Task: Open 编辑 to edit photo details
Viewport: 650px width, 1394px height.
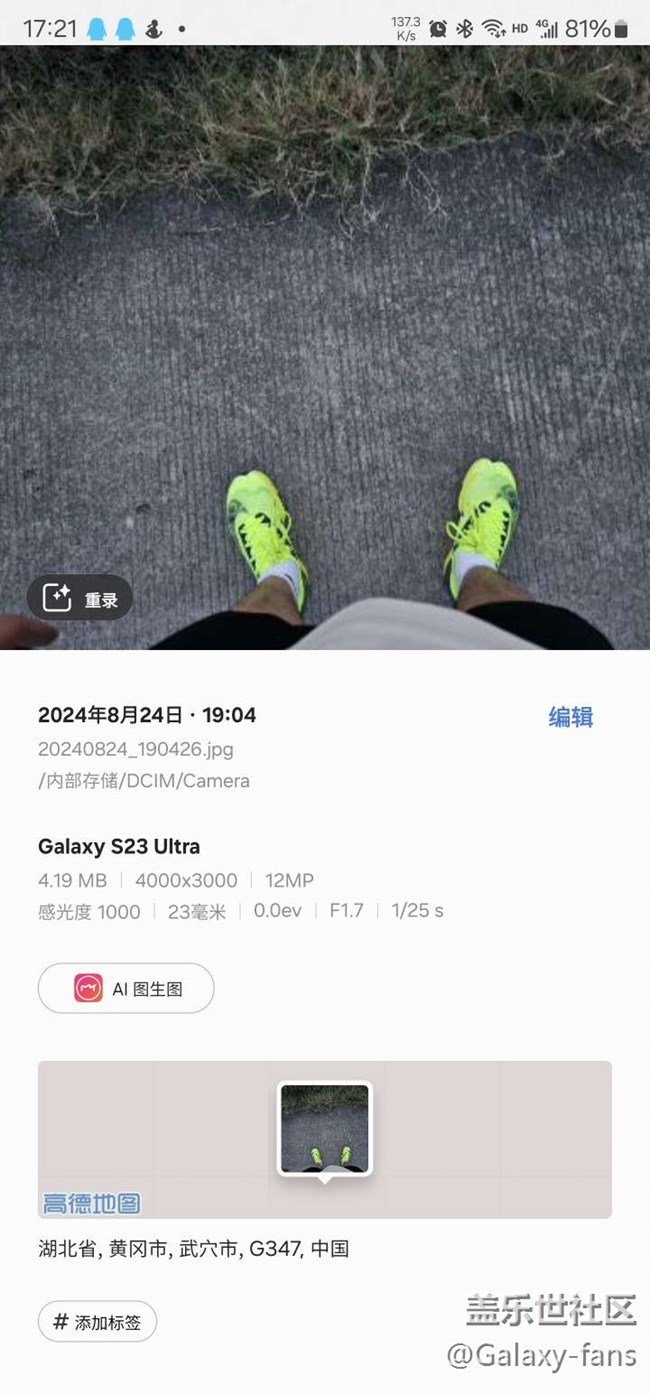Action: (x=570, y=717)
